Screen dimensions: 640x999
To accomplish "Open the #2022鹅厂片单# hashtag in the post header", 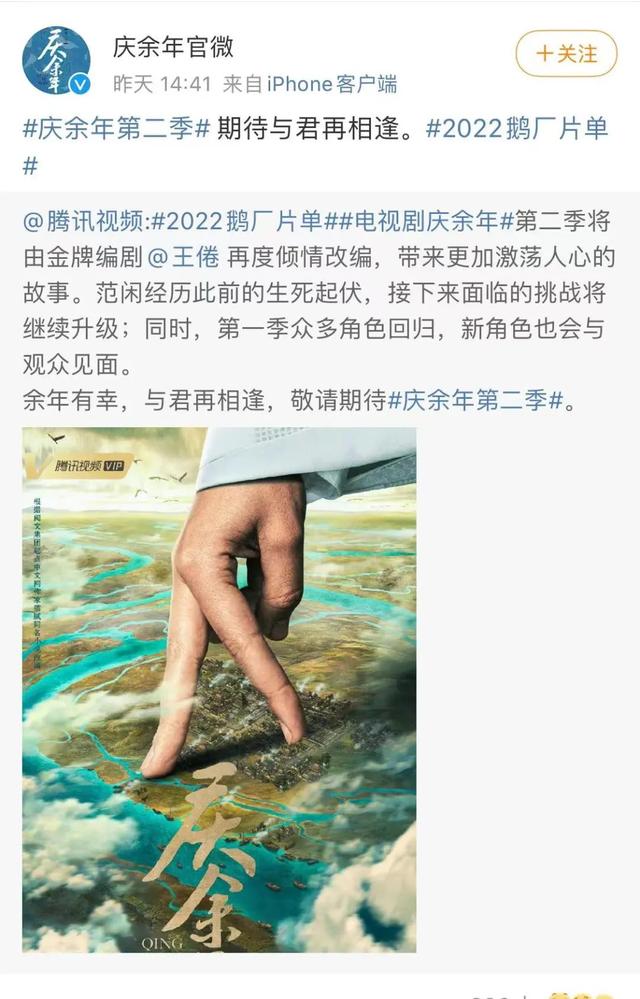I will pos(516,130).
